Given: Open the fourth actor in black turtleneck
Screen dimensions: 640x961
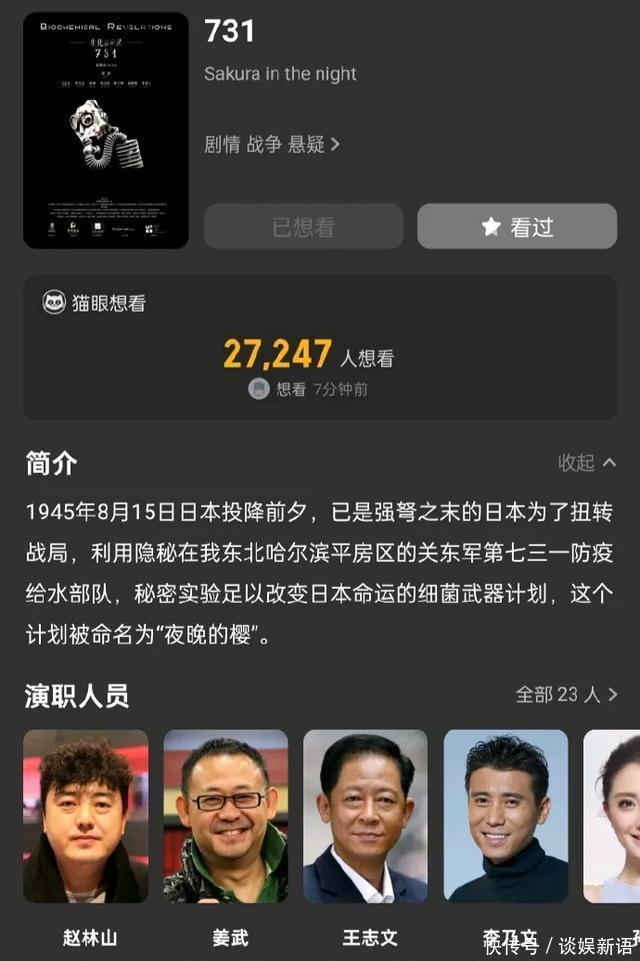Looking at the screenshot, I should pos(506,816).
